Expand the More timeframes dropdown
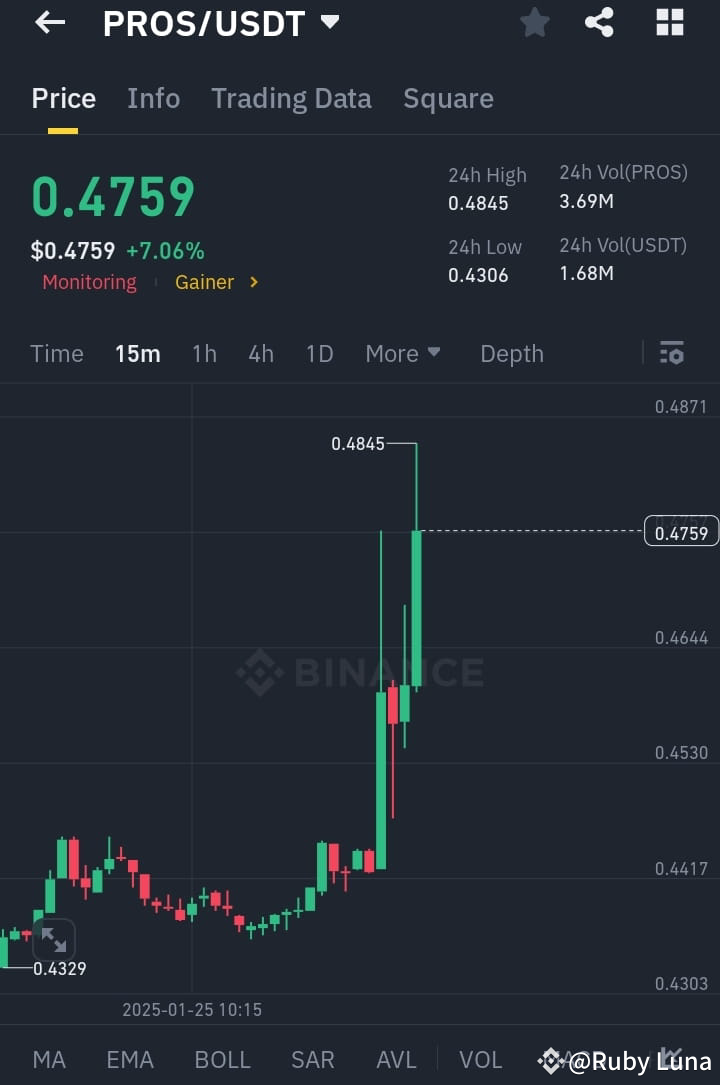The image size is (720, 1085). [403, 353]
